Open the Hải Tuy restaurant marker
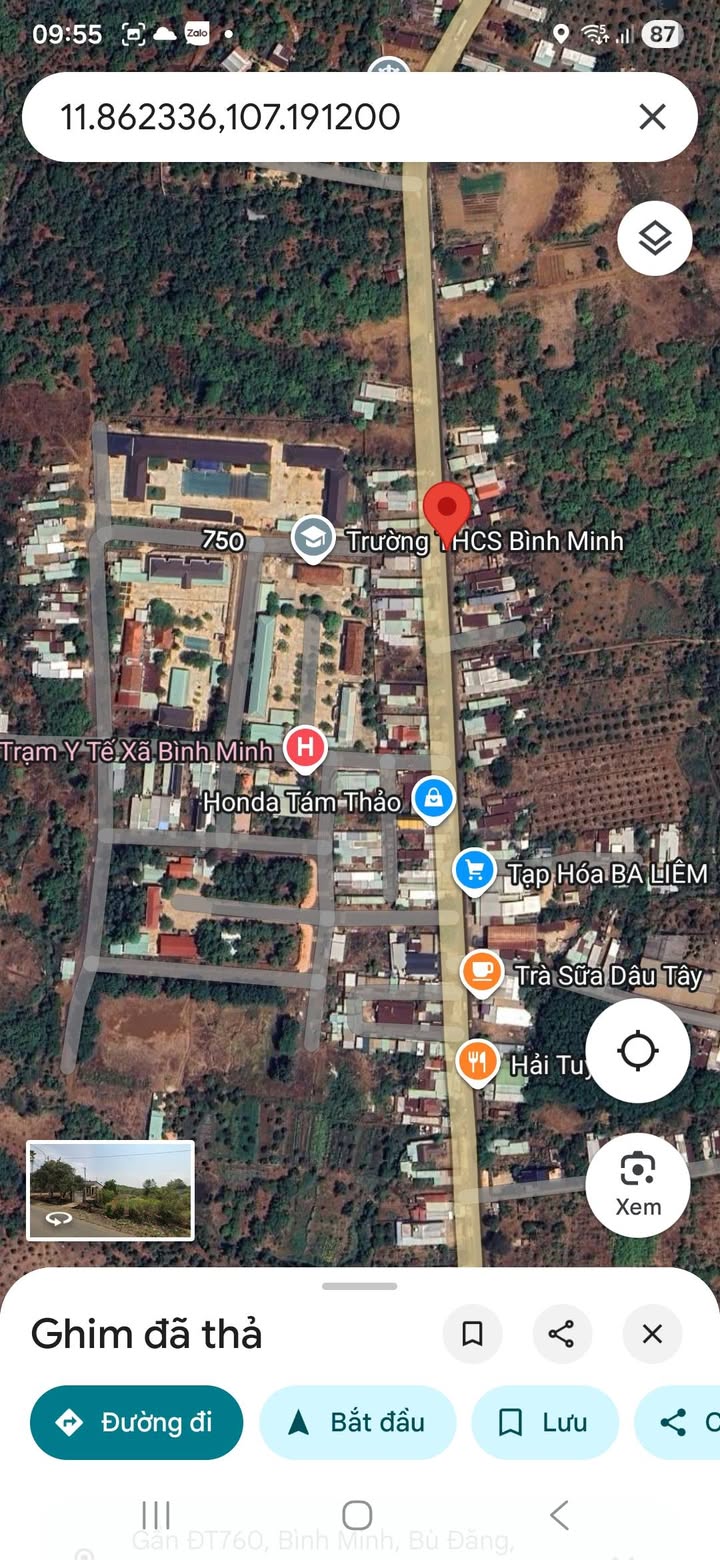This screenshot has width=720, height=1560. tap(477, 1063)
